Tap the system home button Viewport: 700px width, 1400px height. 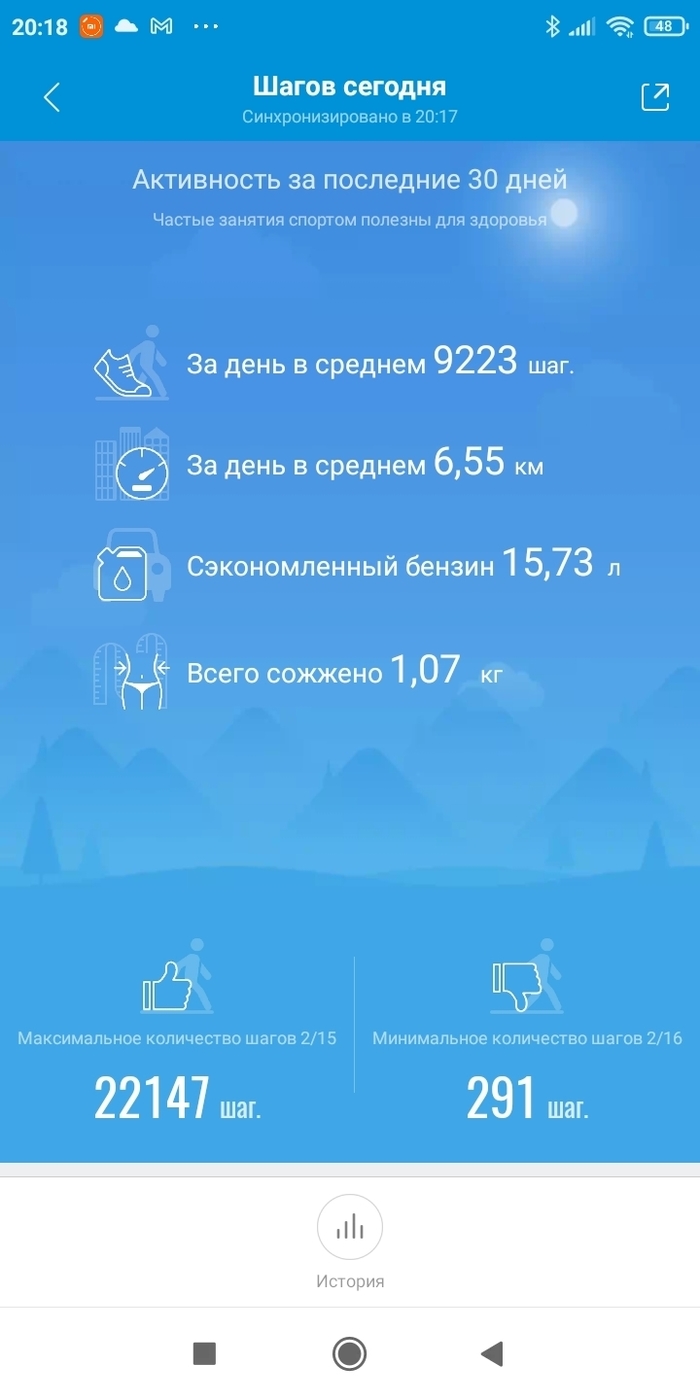point(349,1354)
